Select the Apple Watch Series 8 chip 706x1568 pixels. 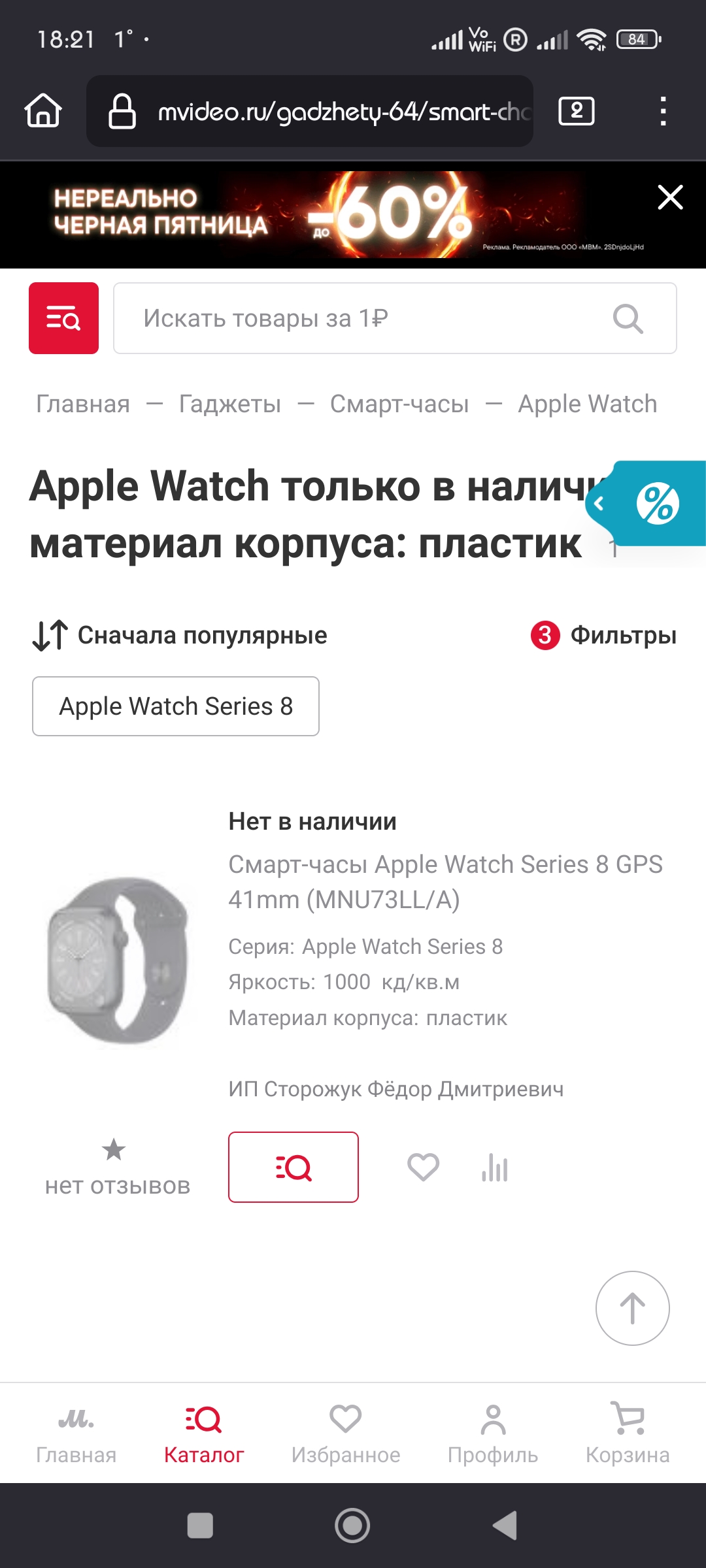[176, 706]
